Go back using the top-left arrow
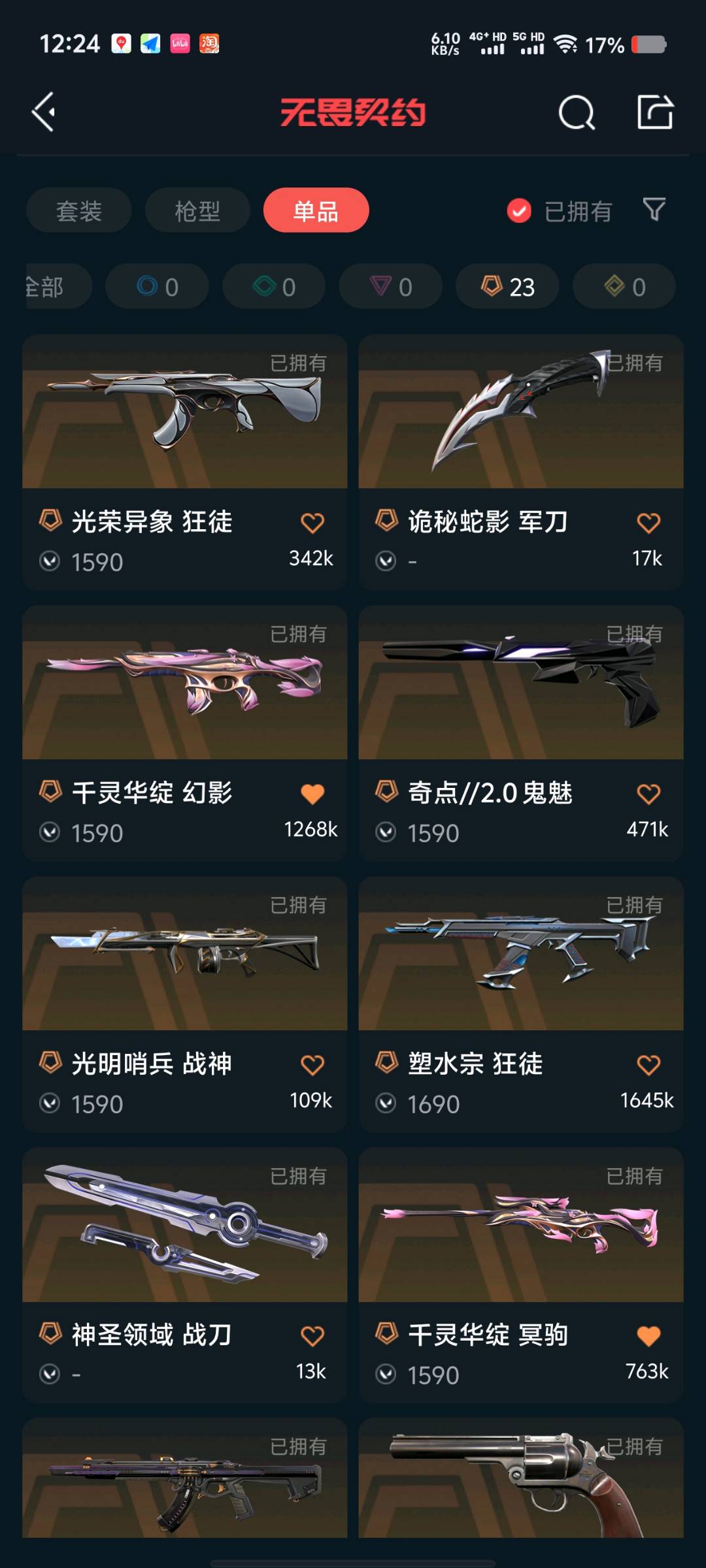The width and height of the screenshot is (706, 1568). click(44, 112)
